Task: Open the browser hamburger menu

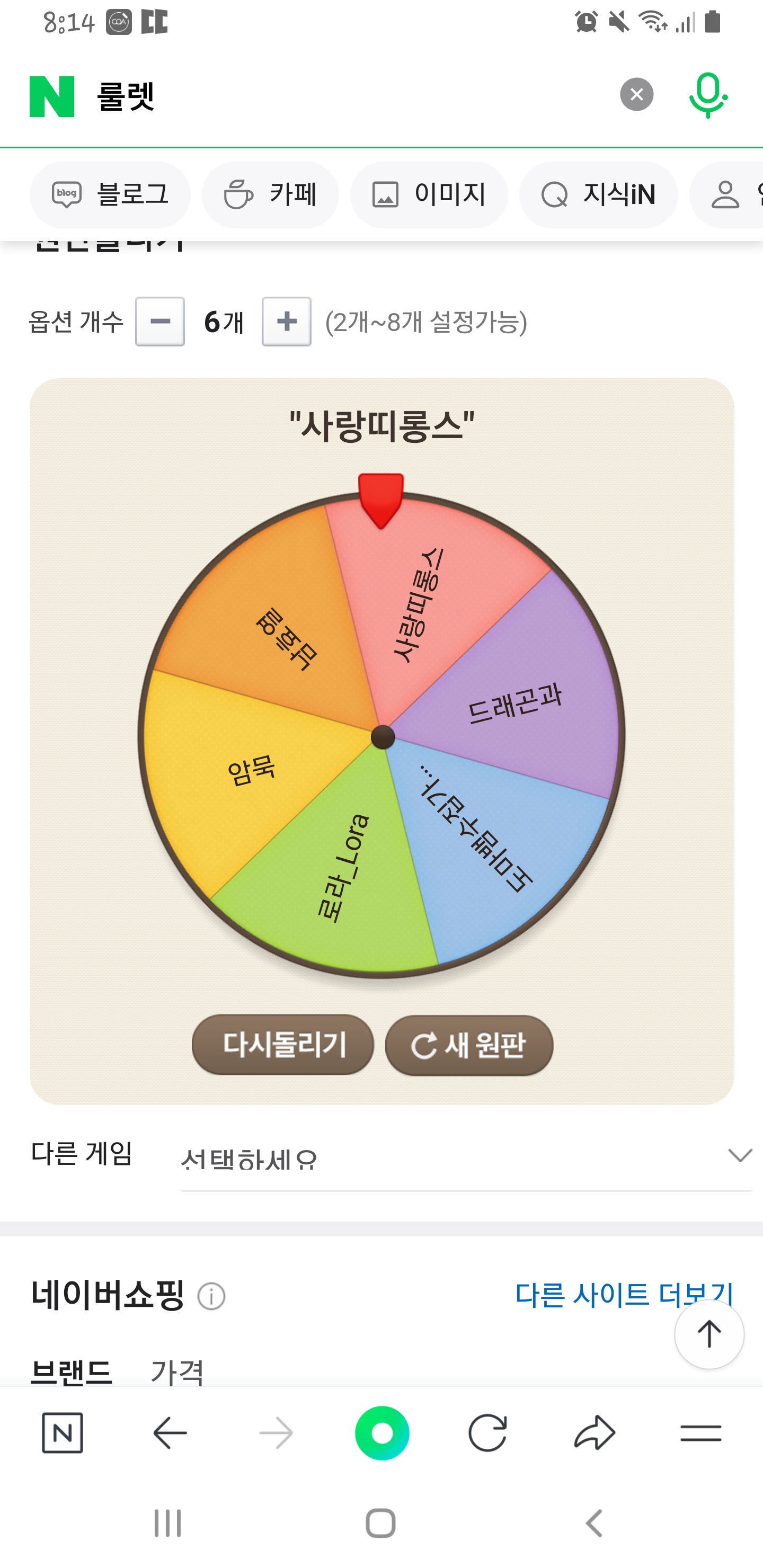Action: click(700, 1433)
